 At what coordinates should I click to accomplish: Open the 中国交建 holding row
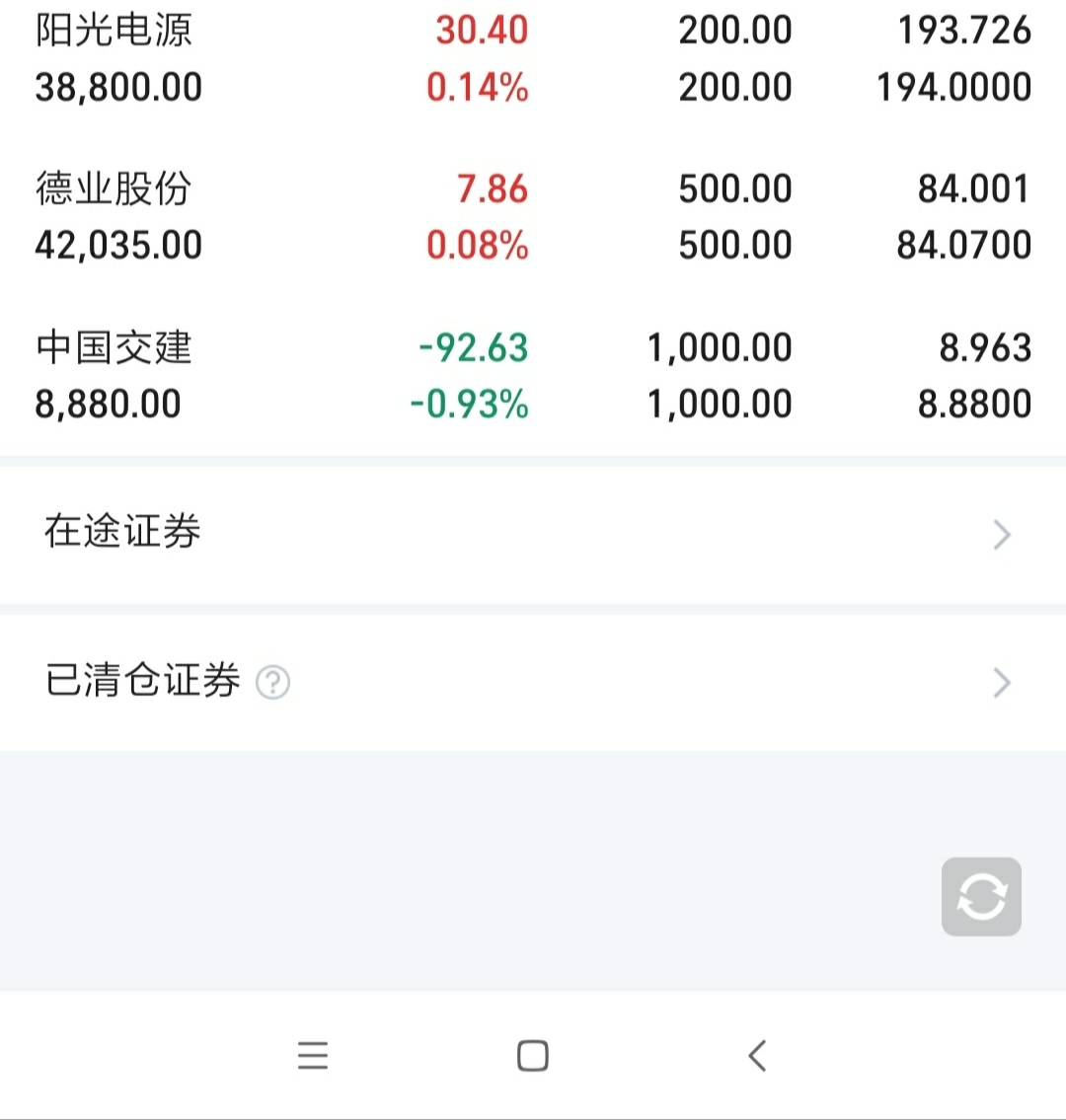pyautogui.click(x=533, y=376)
